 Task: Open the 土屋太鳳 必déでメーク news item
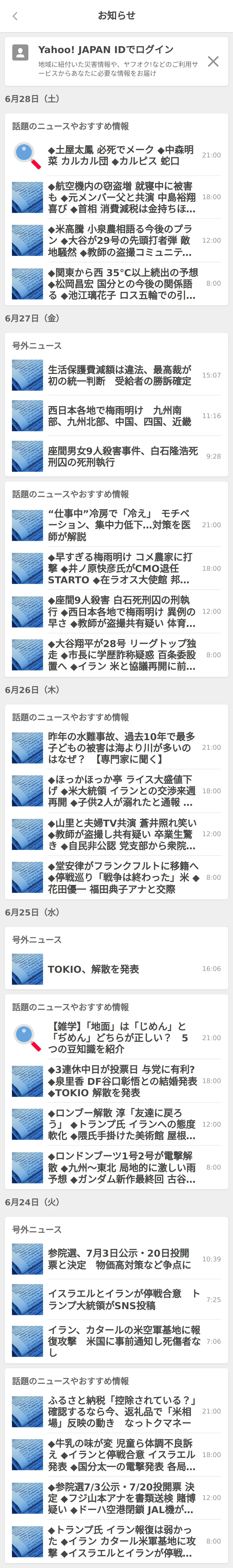(x=122, y=155)
